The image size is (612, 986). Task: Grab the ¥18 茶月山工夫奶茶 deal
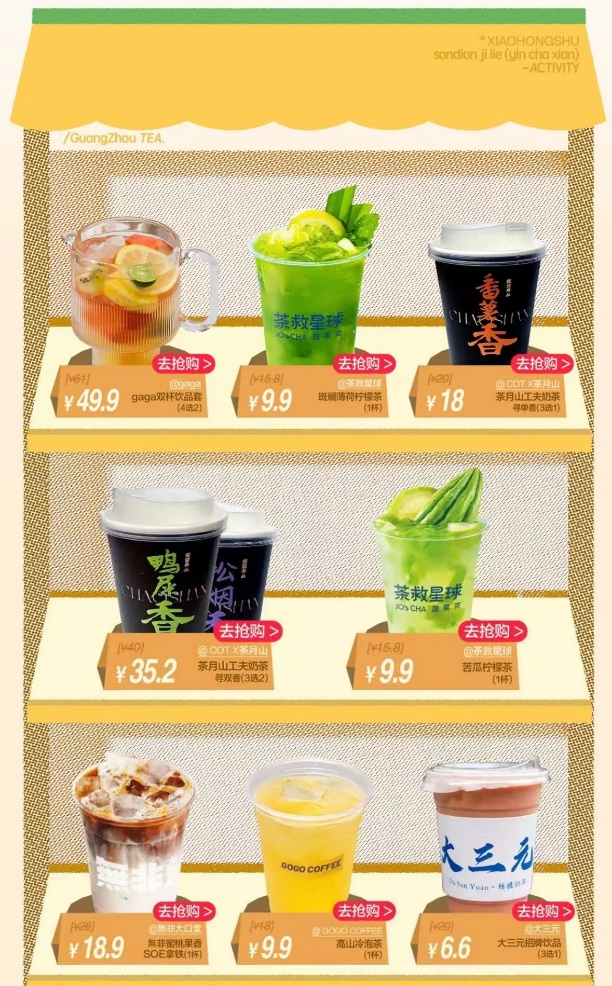[x=543, y=364]
